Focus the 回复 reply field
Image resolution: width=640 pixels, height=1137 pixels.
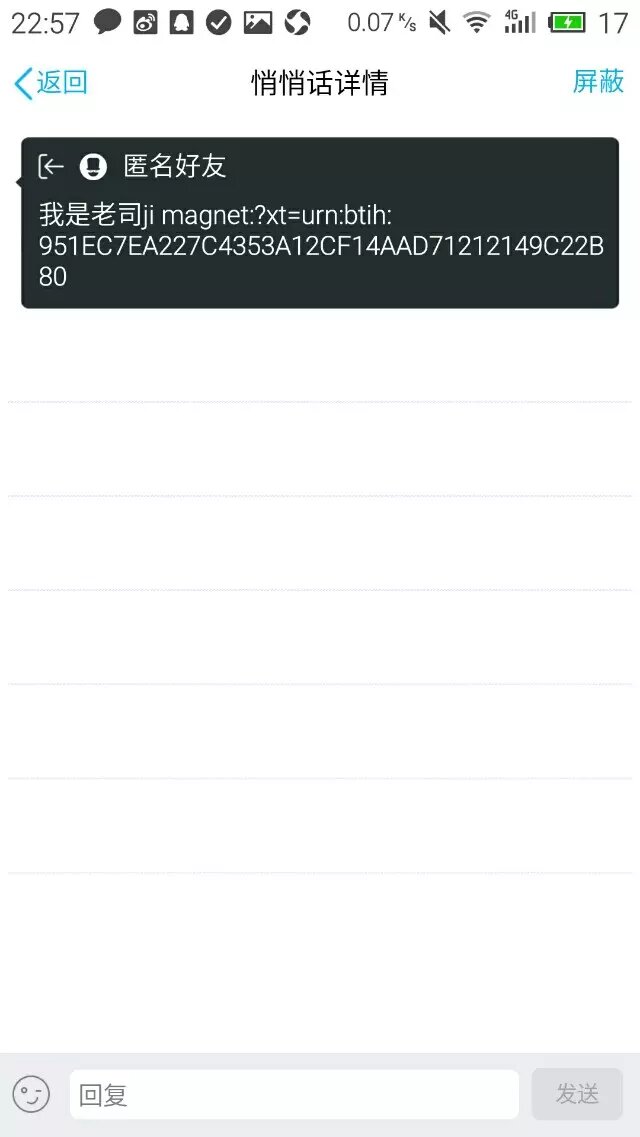(293, 1094)
